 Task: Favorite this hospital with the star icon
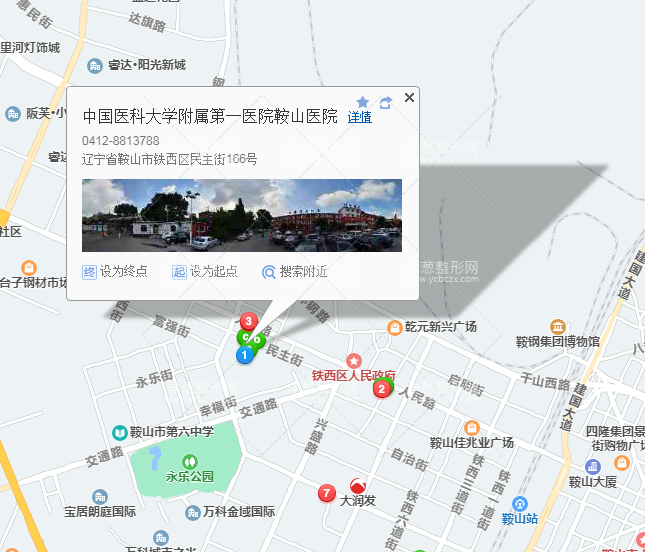pos(362,102)
